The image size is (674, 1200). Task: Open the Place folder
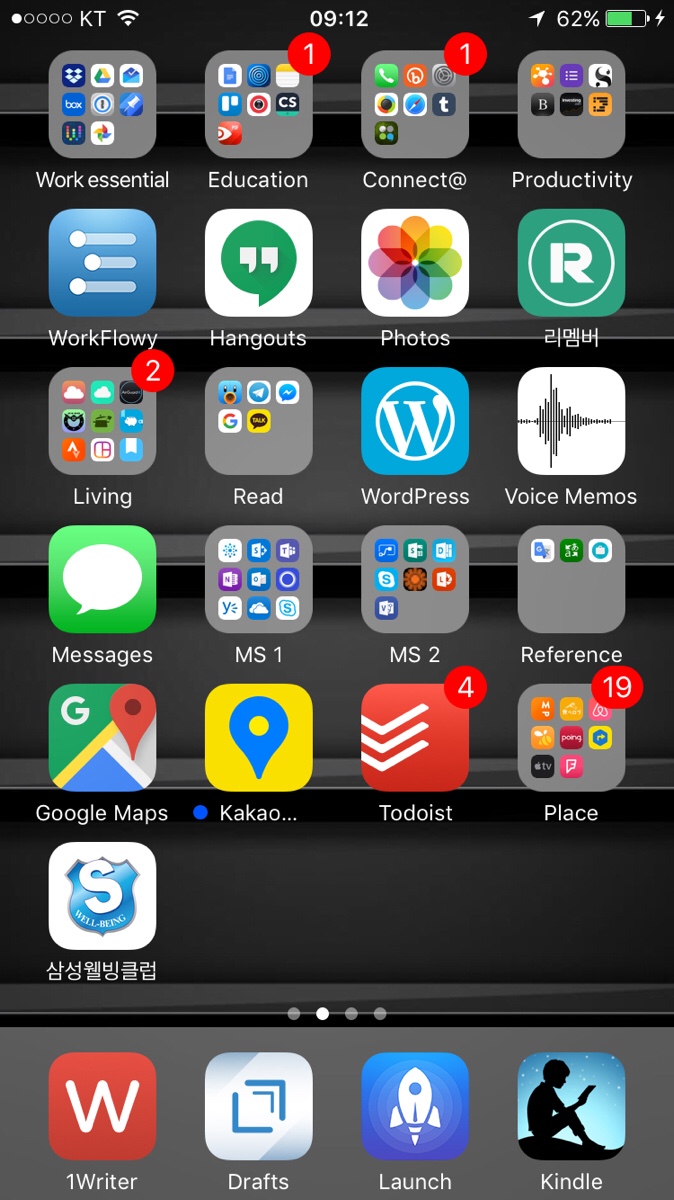click(571, 737)
